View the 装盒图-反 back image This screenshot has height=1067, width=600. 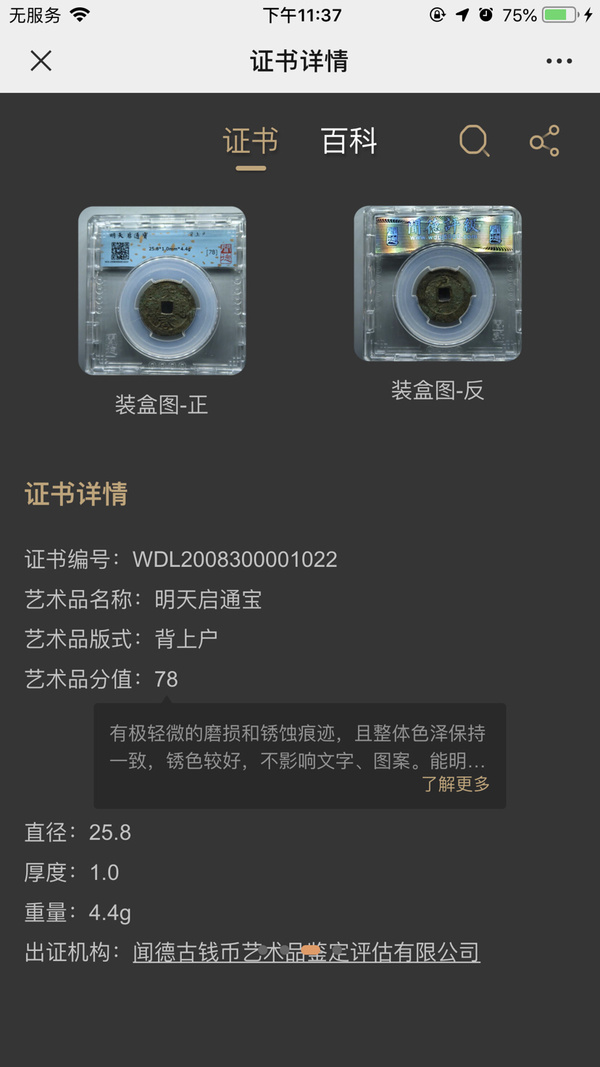(x=437, y=284)
